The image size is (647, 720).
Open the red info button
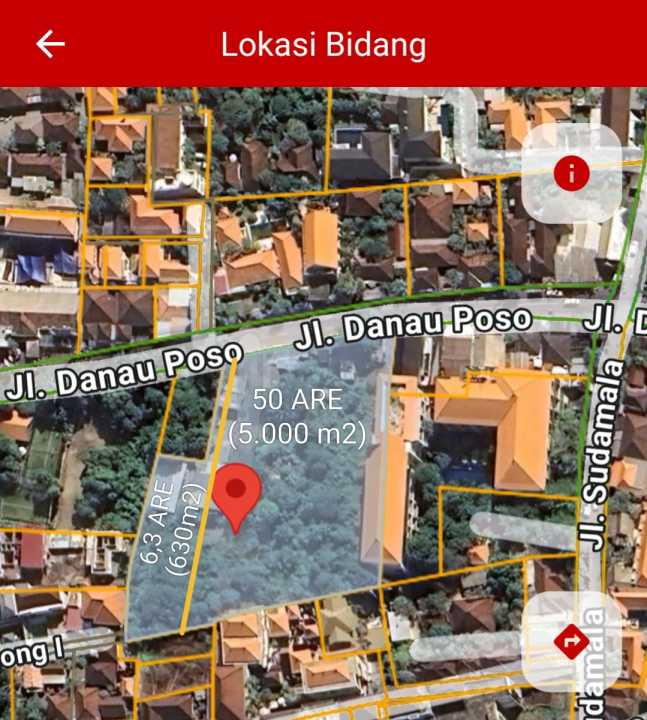tap(572, 173)
